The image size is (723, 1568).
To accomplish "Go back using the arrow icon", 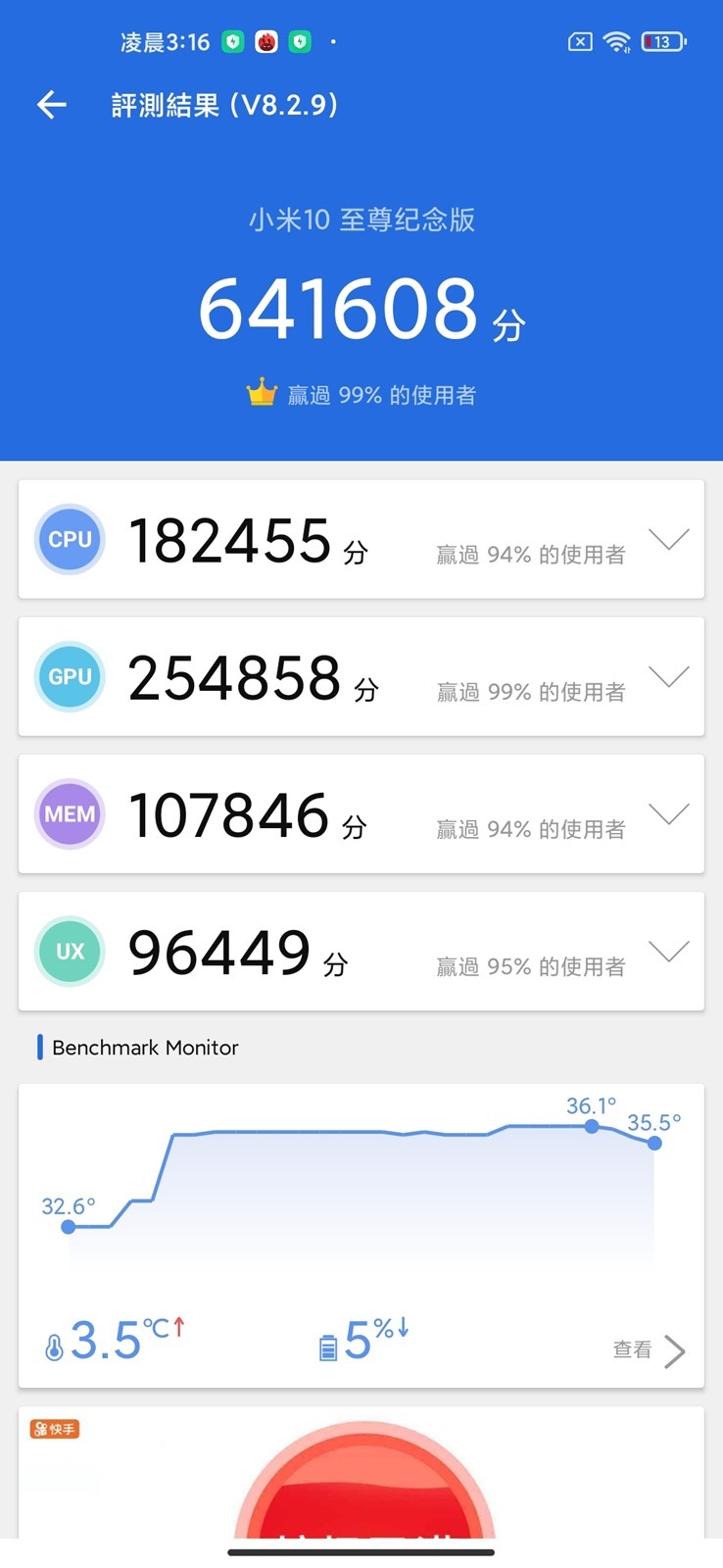I will click(52, 105).
